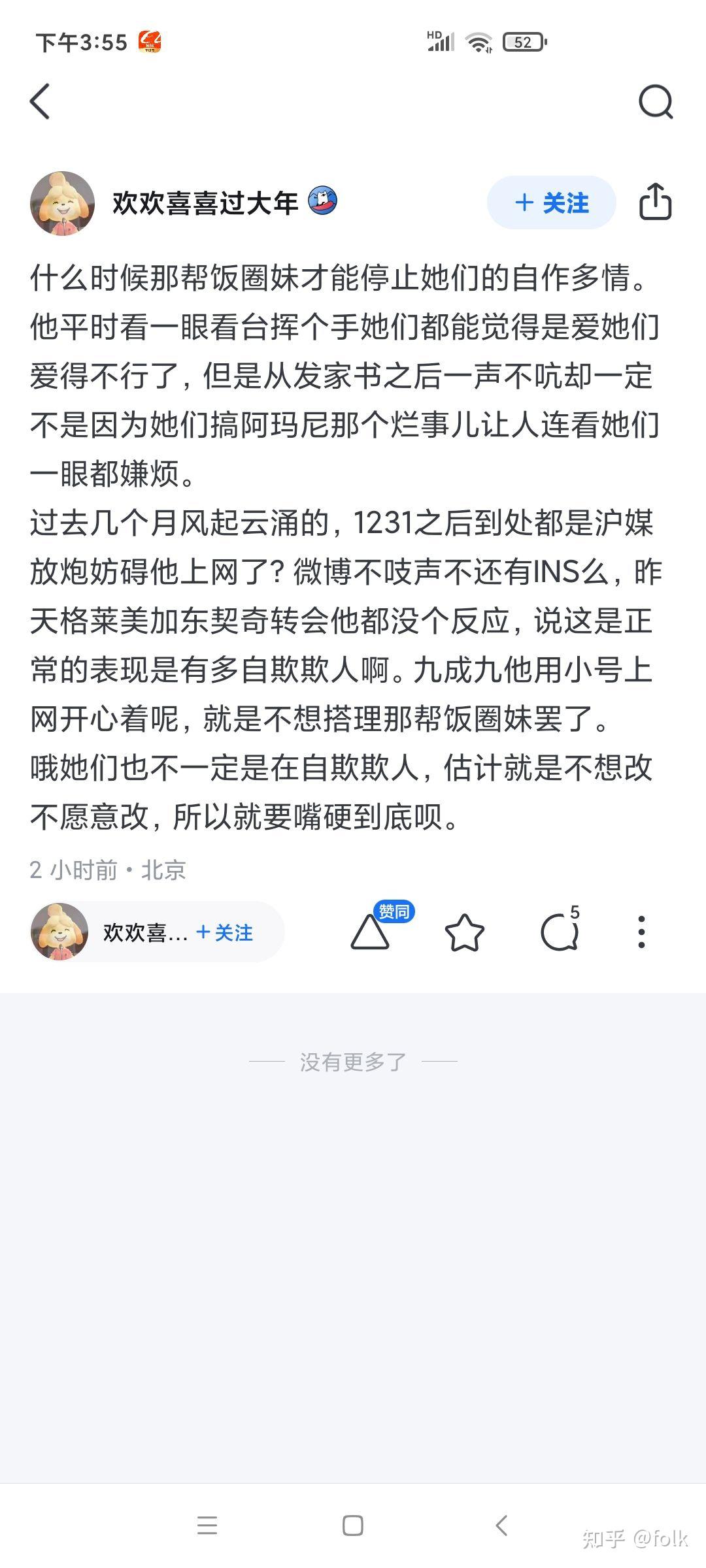The image size is (706, 1568).
Task: Open 欢欢喜喜过大年's profile from the top avatar
Action: 63,203
